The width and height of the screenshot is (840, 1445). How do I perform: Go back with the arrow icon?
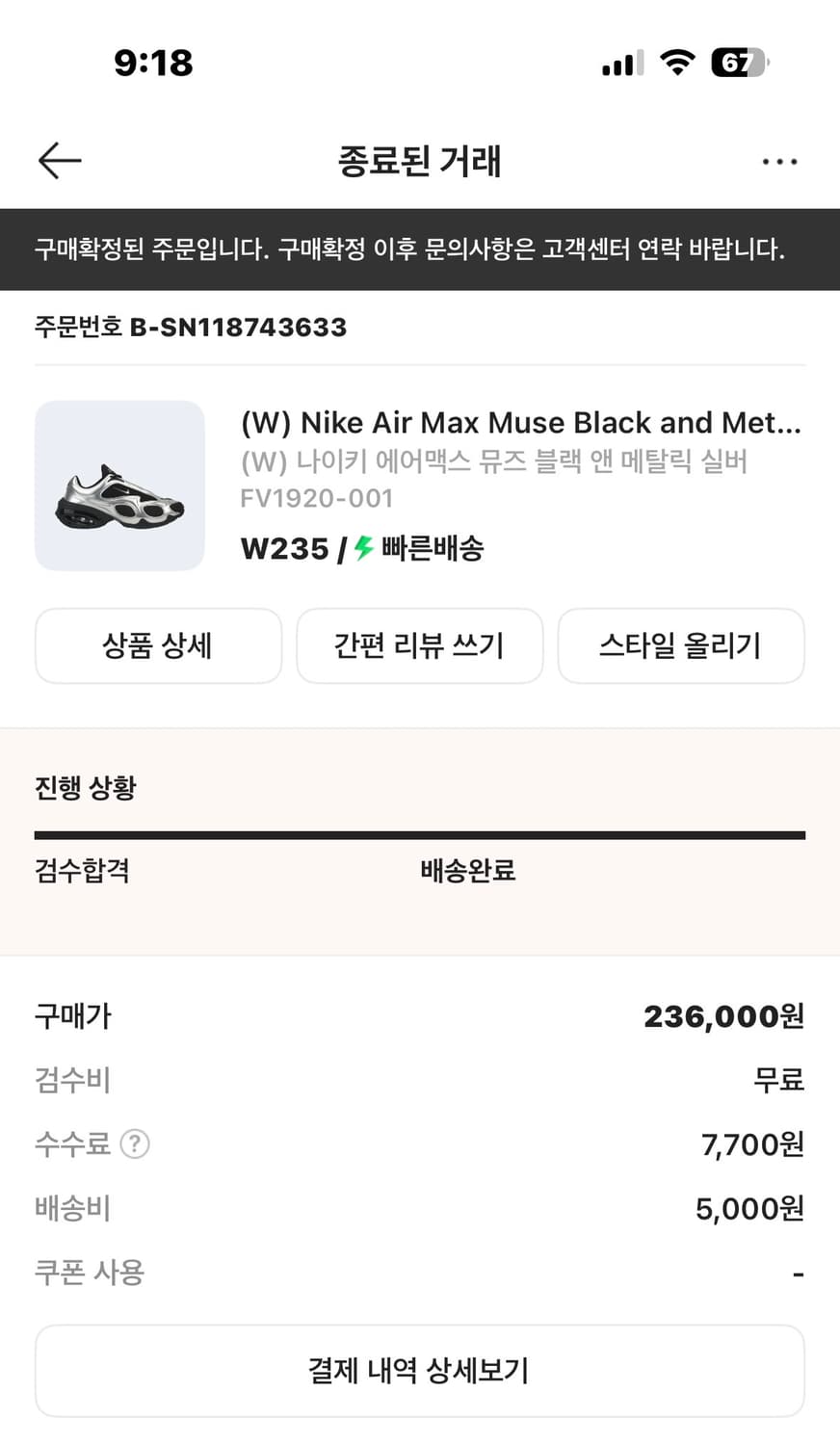click(59, 160)
